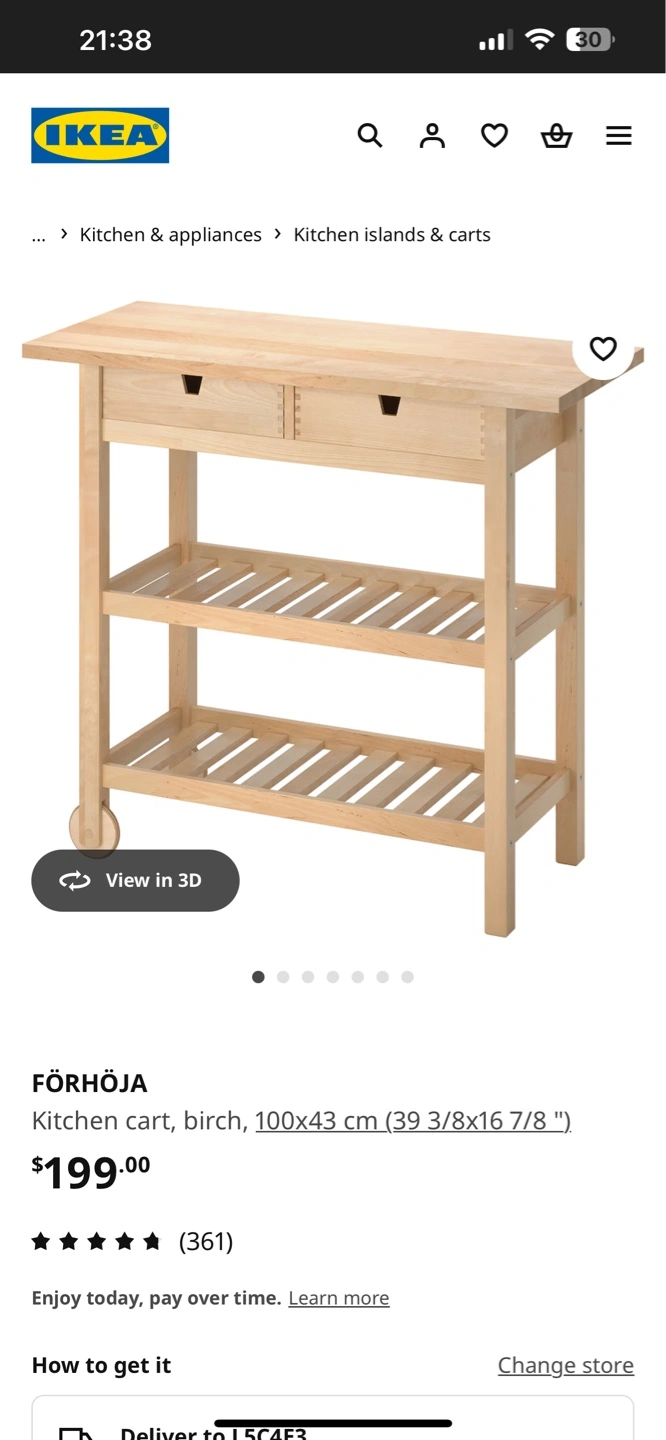Open the 100x43 cm dimensions link
666x1440 pixels.
point(413,1120)
